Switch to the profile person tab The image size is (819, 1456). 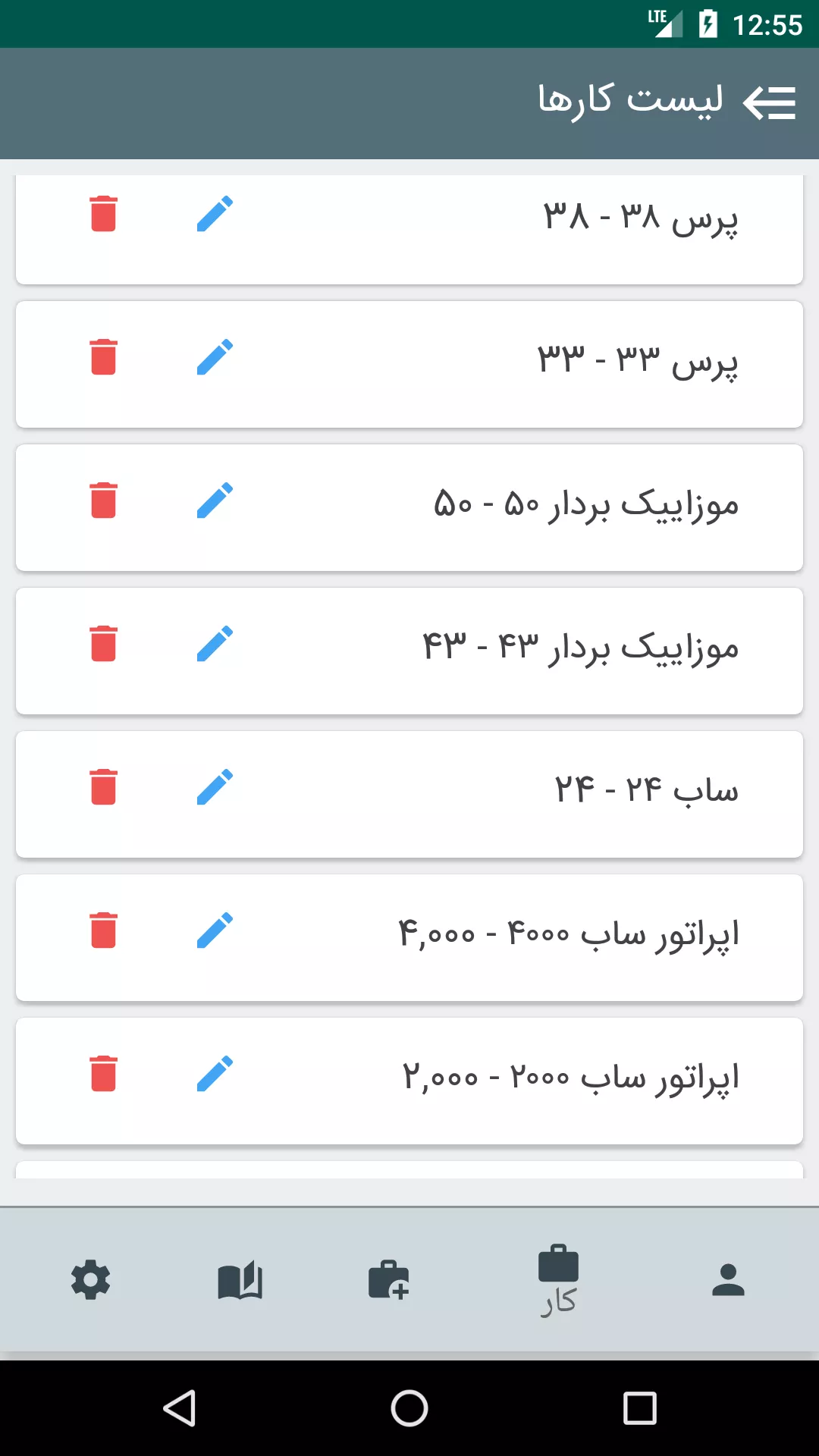tap(728, 1280)
